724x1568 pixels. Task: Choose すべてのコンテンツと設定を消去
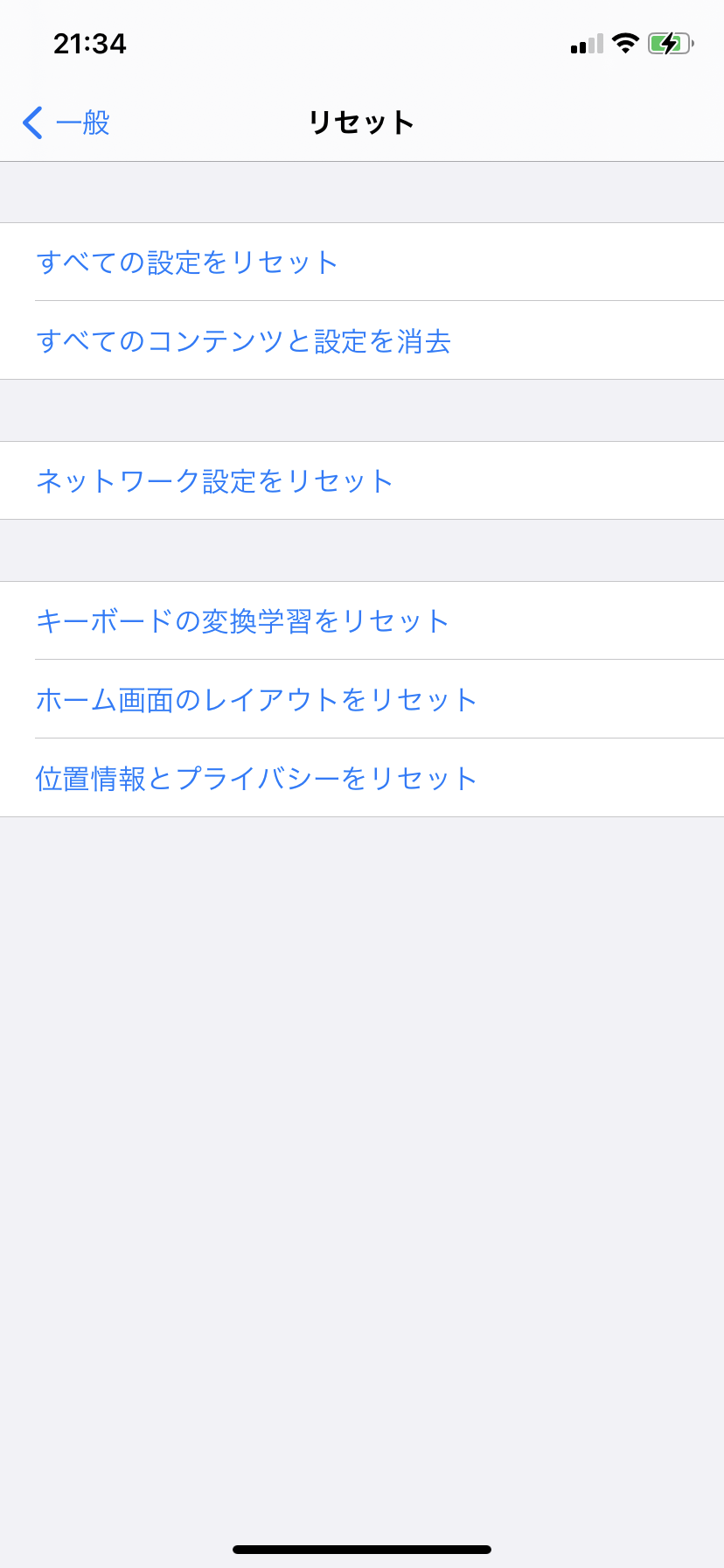(x=243, y=341)
